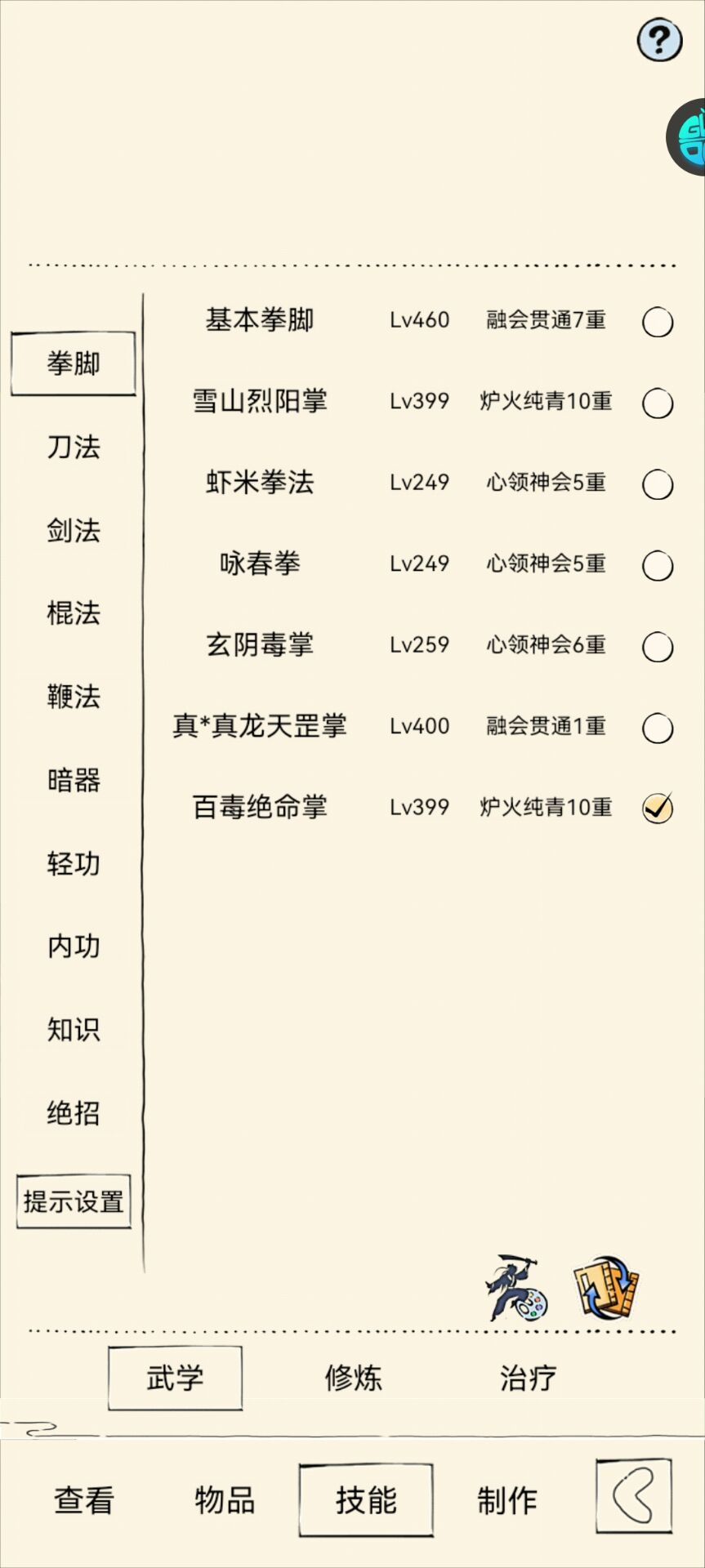Uncheck the 百毒绝命掌 selection

(x=657, y=808)
